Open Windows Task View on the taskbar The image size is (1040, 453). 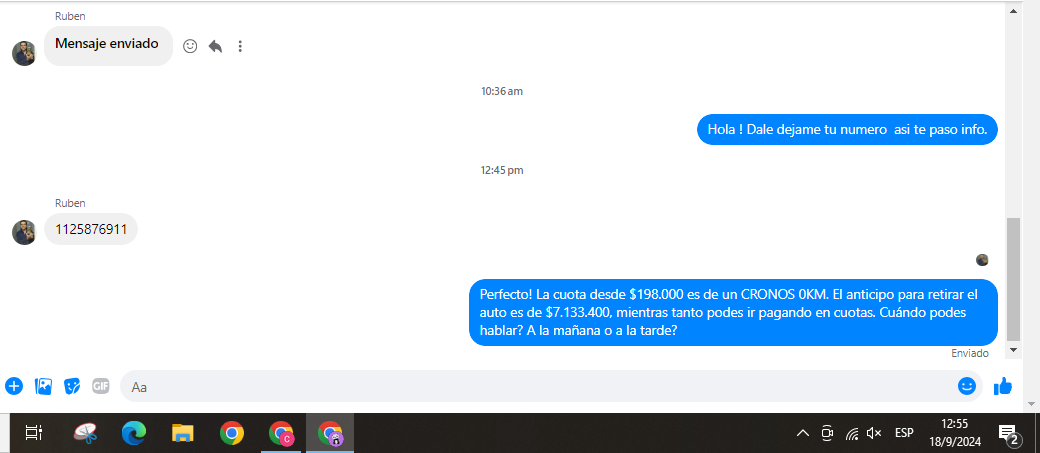(33, 433)
